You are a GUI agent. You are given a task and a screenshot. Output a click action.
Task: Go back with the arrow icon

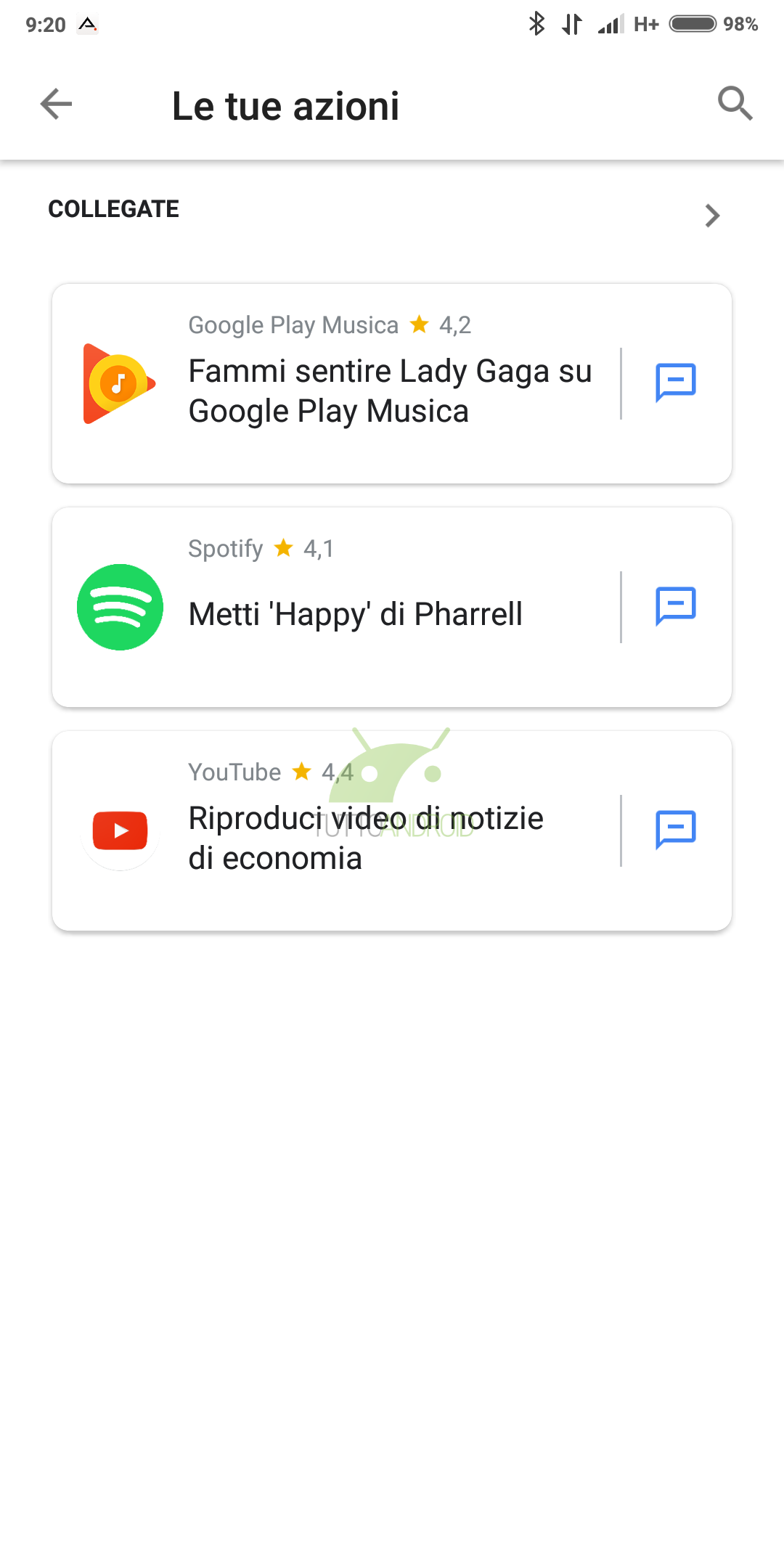[56, 104]
